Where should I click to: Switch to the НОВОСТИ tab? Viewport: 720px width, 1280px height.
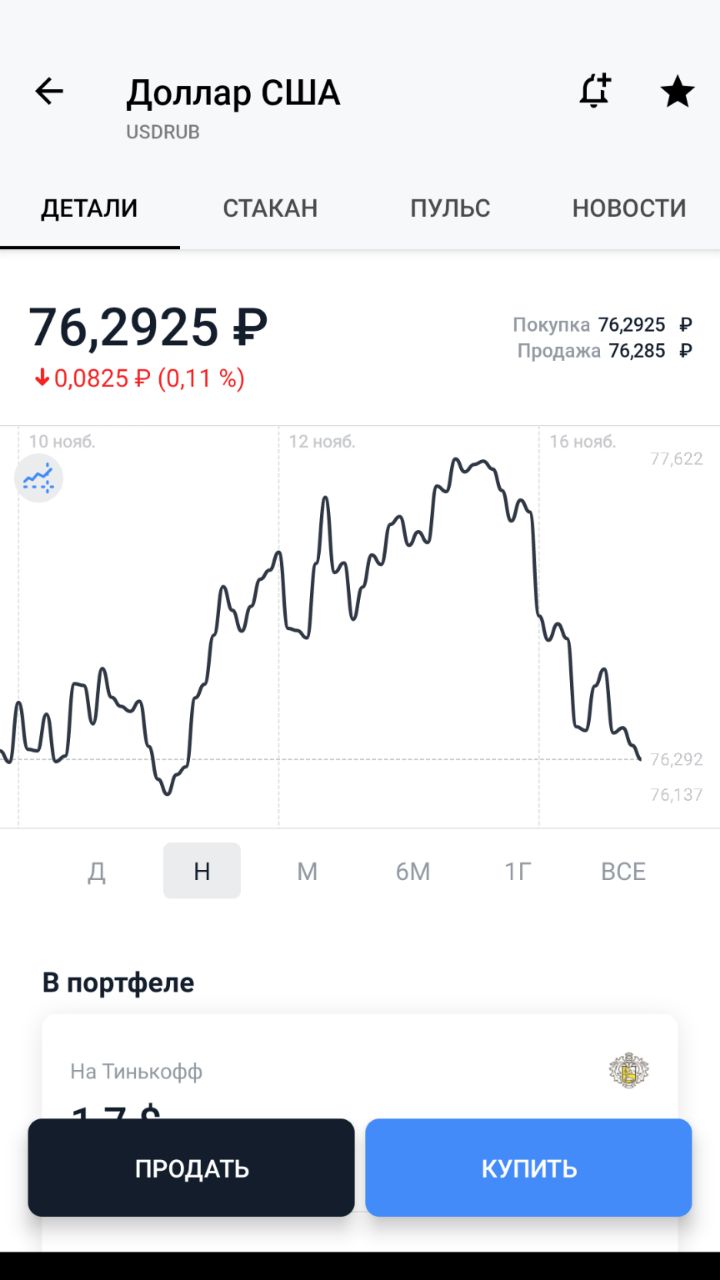point(629,208)
